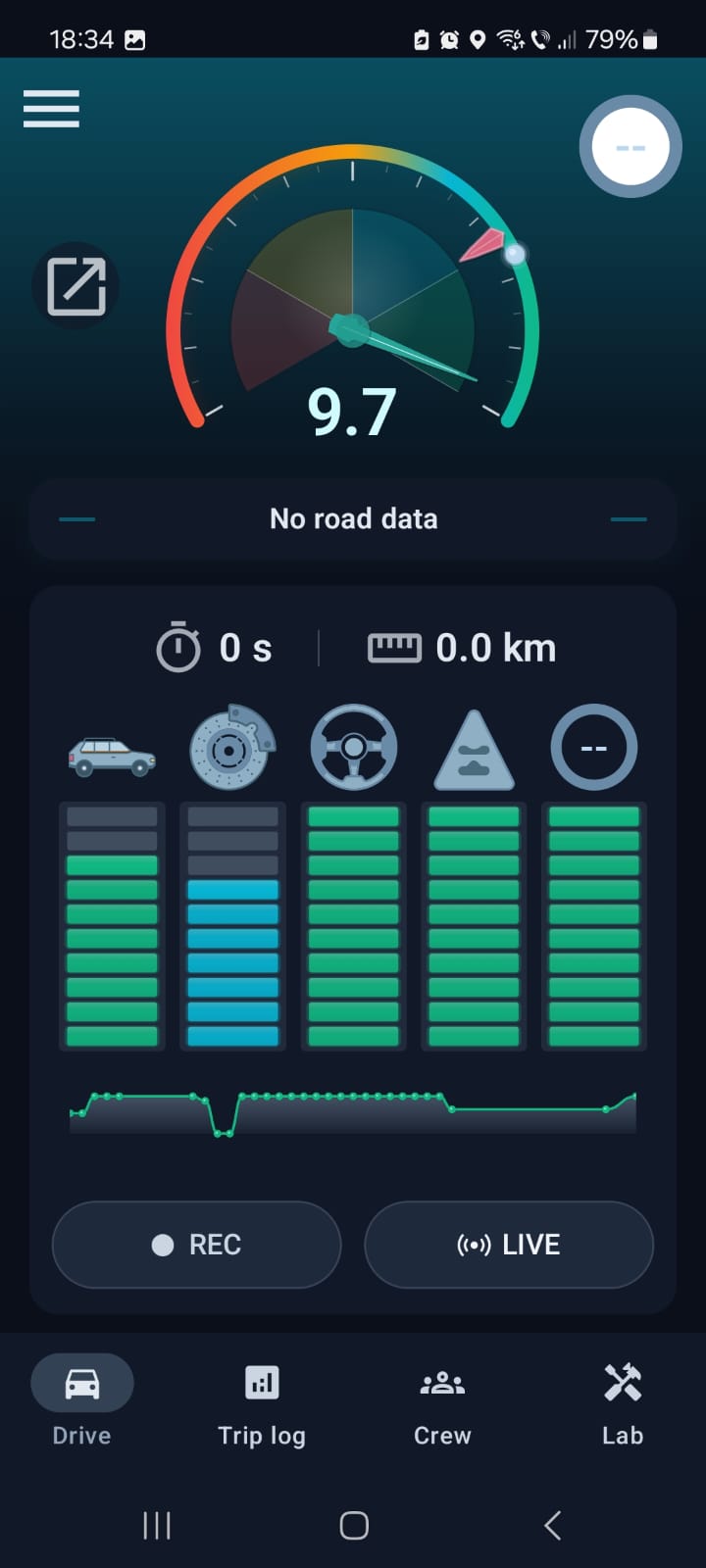Image resolution: width=706 pixels, height=1568 pixels.
Task: Enable LIVE data streaming
Action: [x=508, y=1244]
